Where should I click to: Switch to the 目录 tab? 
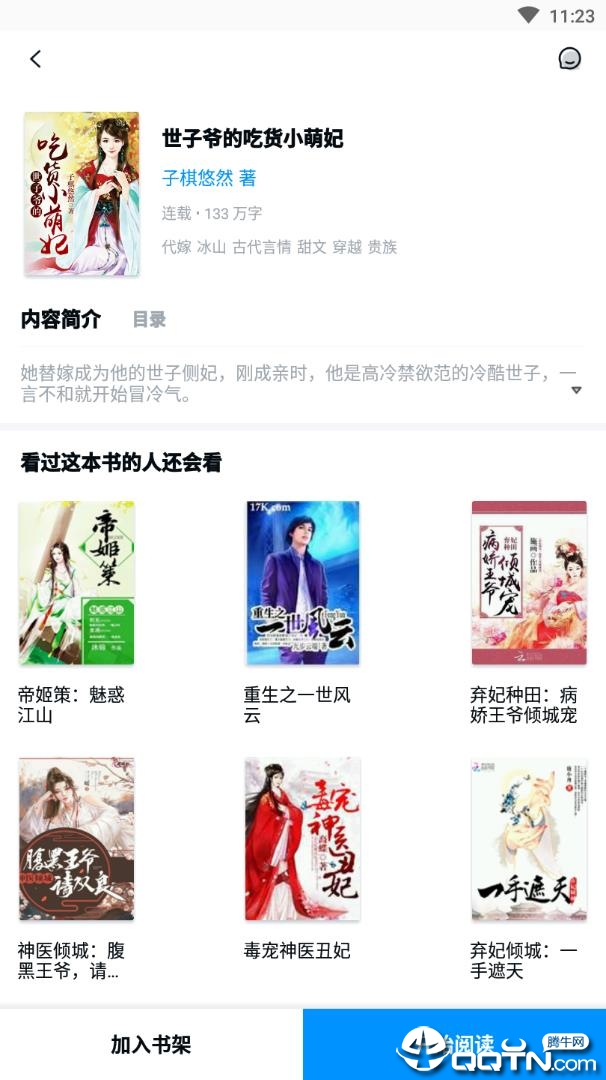coord(149,320)
